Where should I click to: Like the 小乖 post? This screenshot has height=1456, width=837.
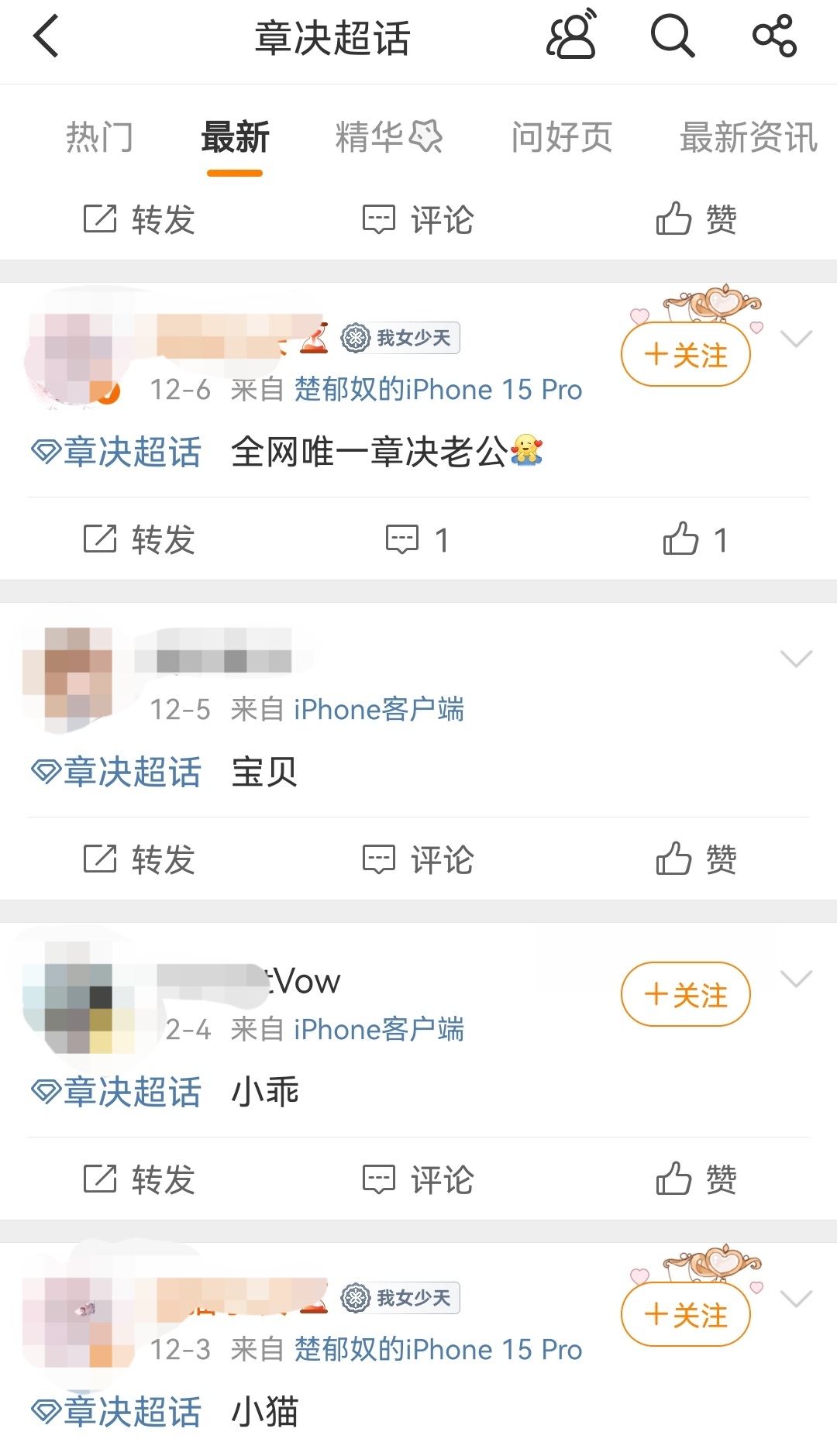[696, 1179]
